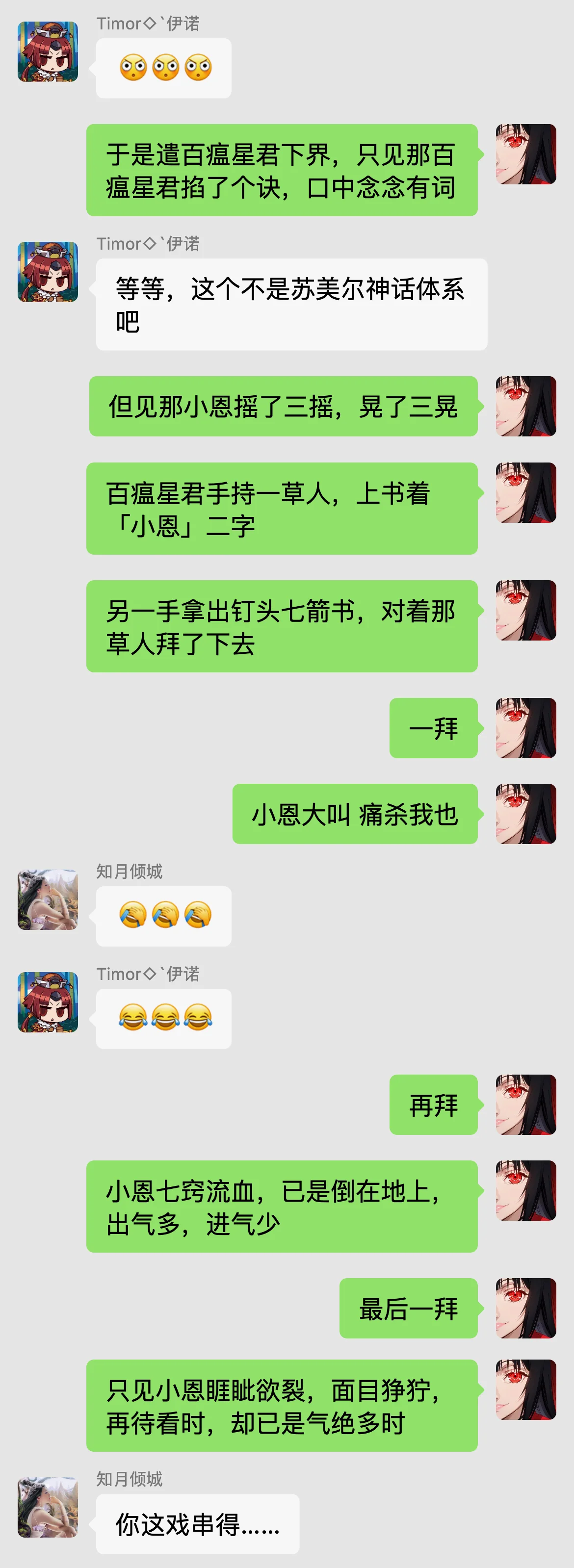Open sender's avatar beside 小恩大叫 痛杀我也
The width and height of the screenshot is (574, 1568).
point(526,813)
